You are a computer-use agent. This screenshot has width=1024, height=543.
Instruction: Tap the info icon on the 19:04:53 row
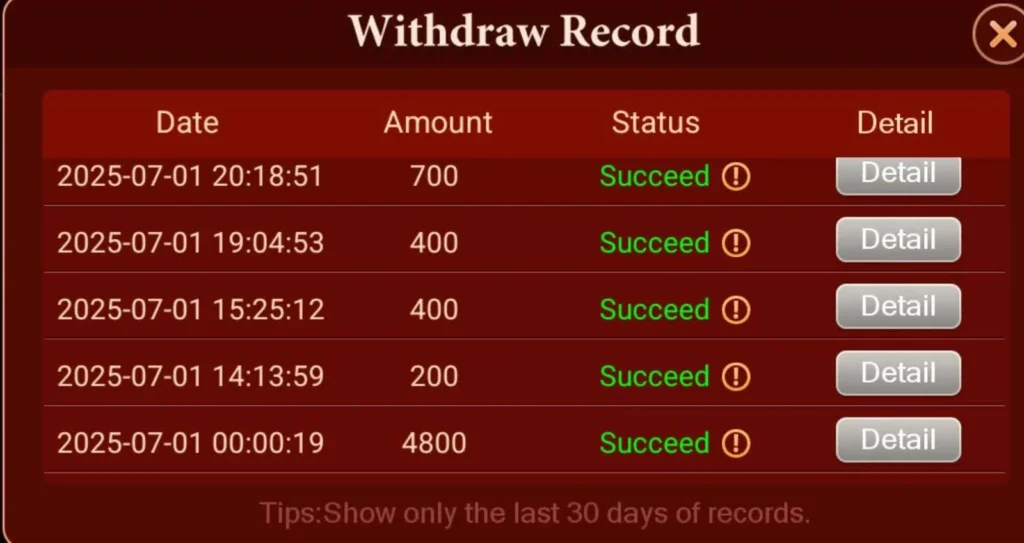[x=736, y=243]
